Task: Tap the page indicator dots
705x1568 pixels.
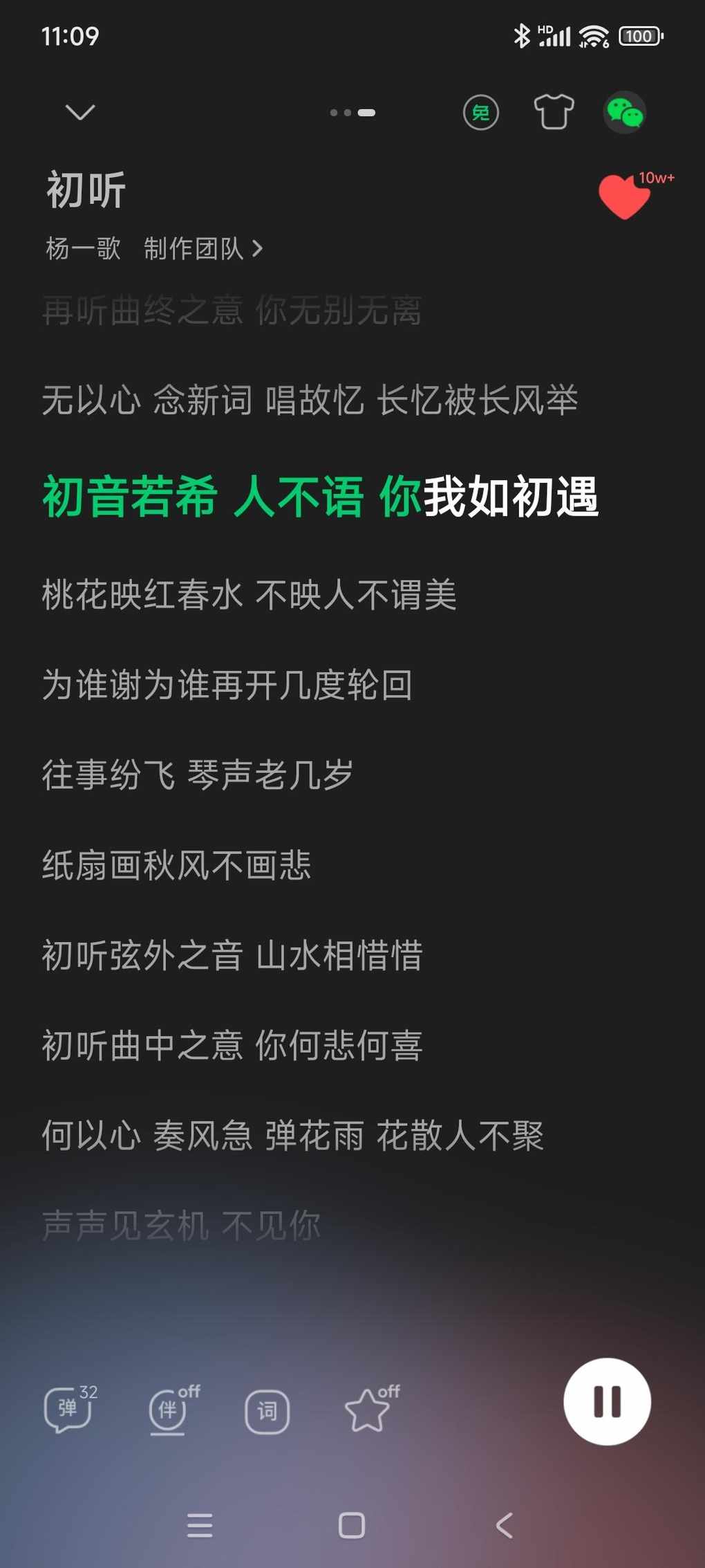Action: 352,113
